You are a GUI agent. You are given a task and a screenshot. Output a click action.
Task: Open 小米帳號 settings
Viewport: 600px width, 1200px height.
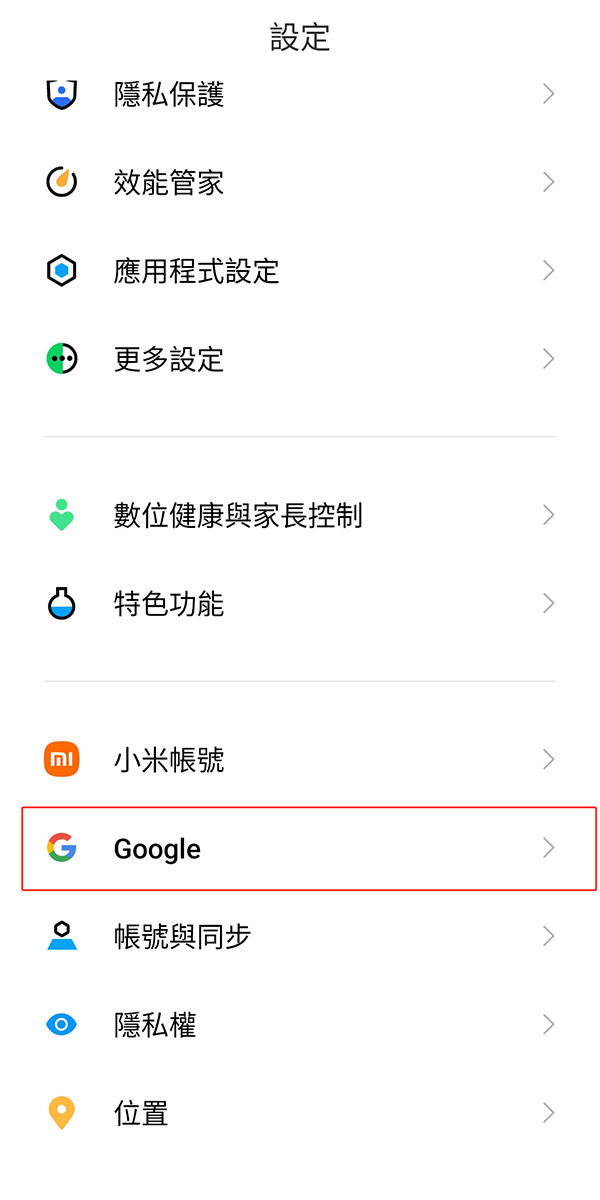300,760
